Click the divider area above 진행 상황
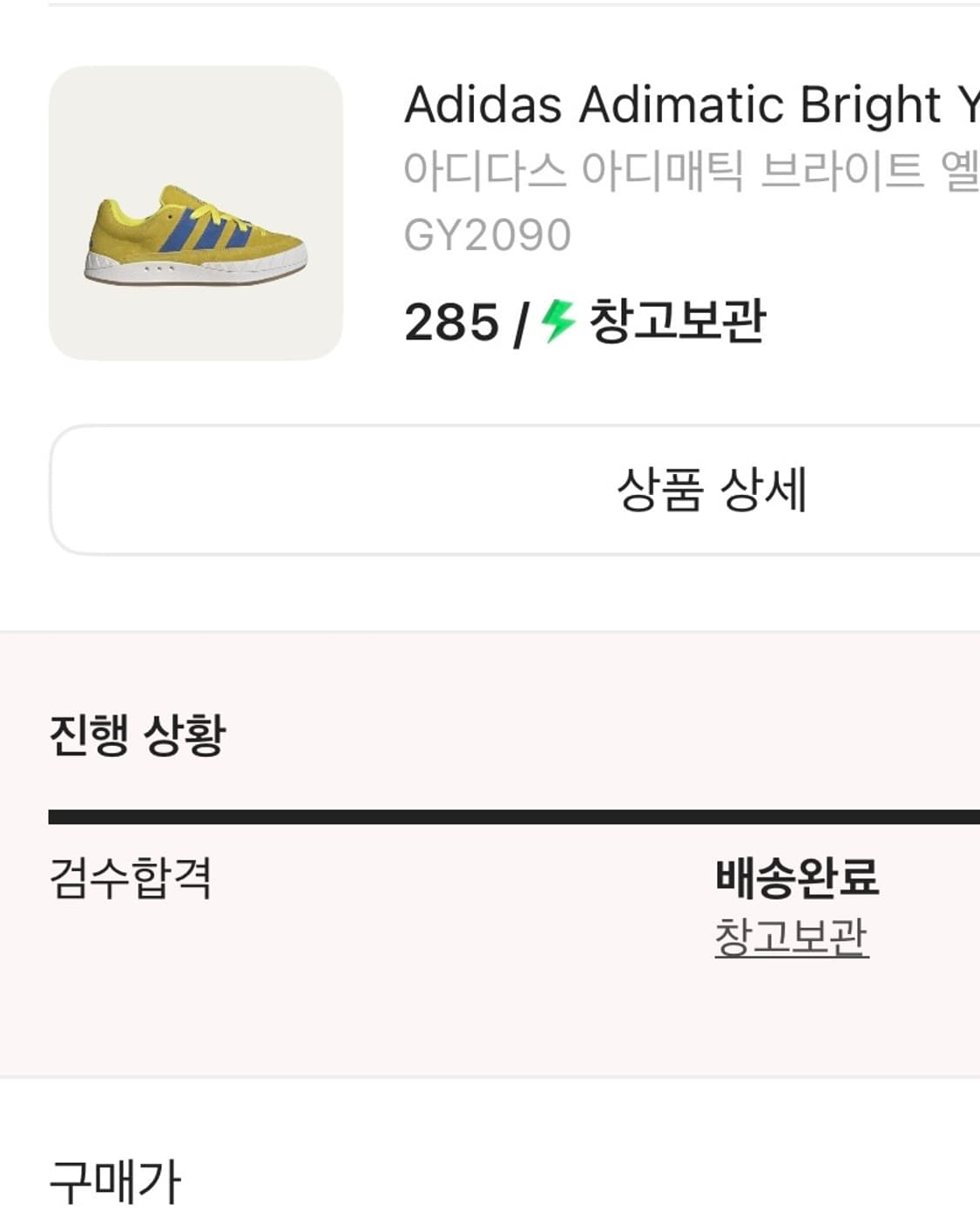The image size is (980, 1225). coord(488,627)
